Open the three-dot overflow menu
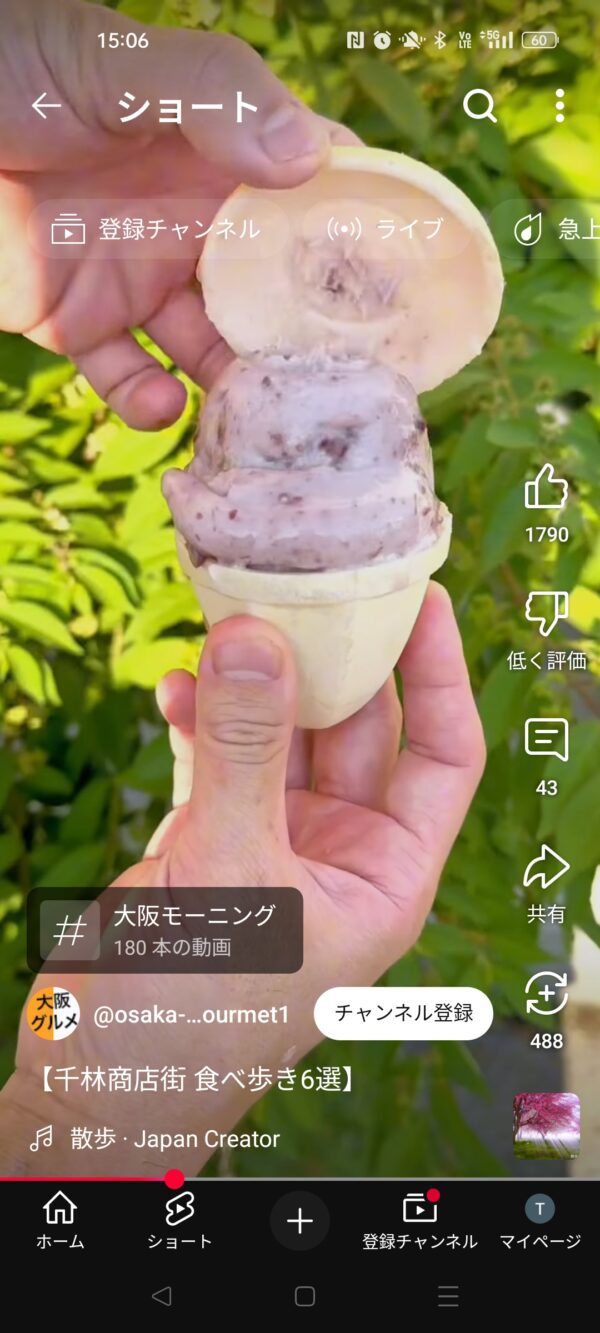 click(559, 105)
